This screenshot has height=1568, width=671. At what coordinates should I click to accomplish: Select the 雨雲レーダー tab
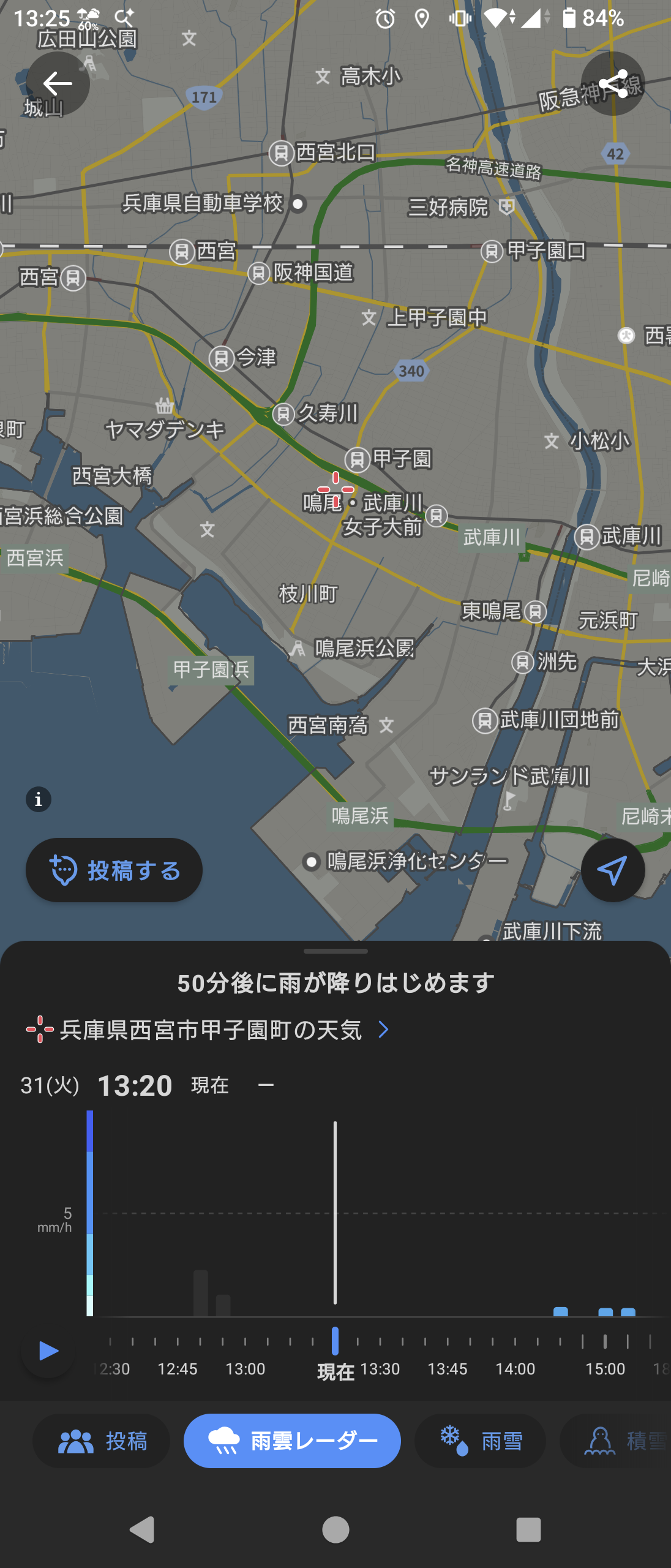[x=292, y=1441]
